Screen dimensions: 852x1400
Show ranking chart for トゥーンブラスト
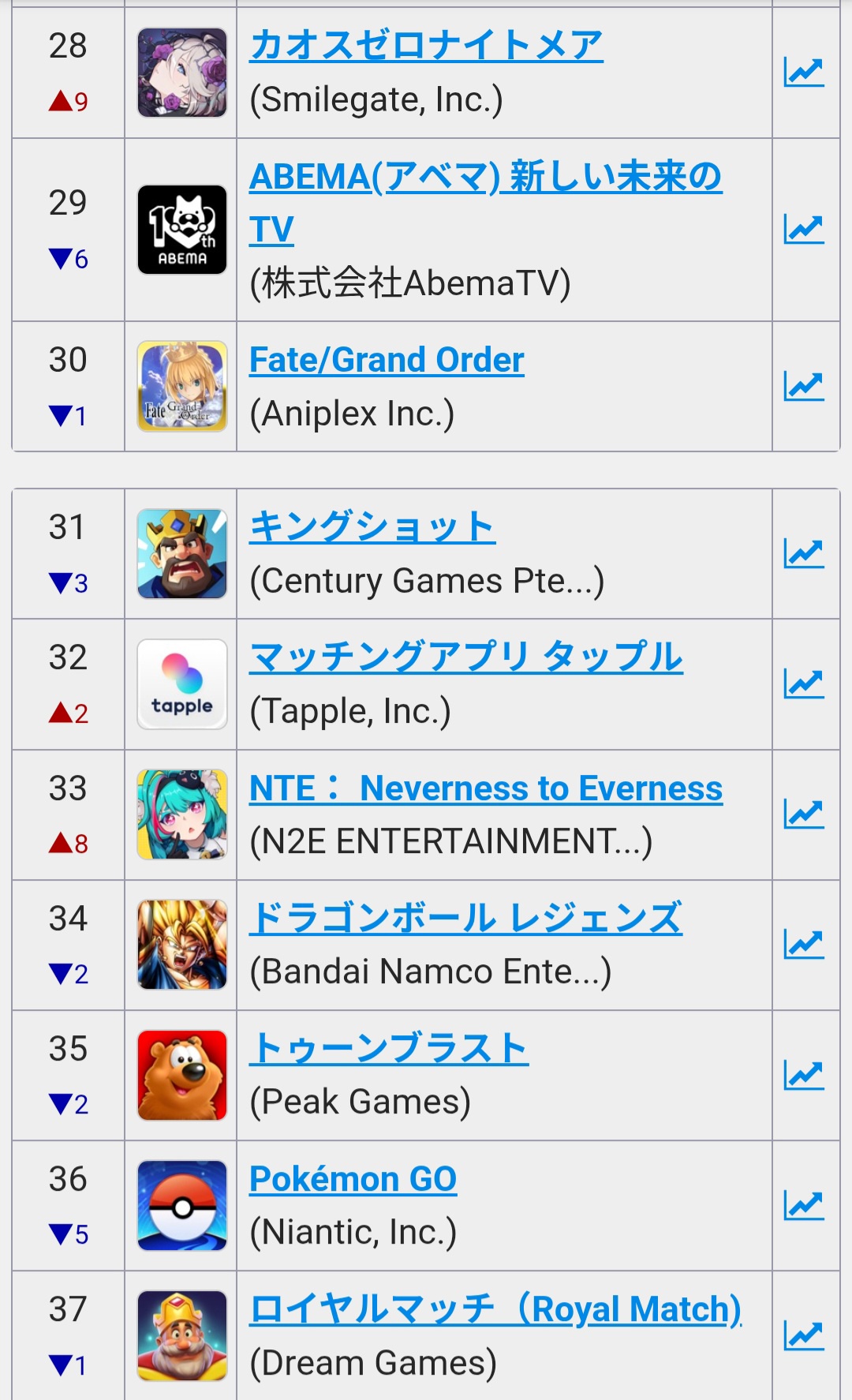[804, 1075]
